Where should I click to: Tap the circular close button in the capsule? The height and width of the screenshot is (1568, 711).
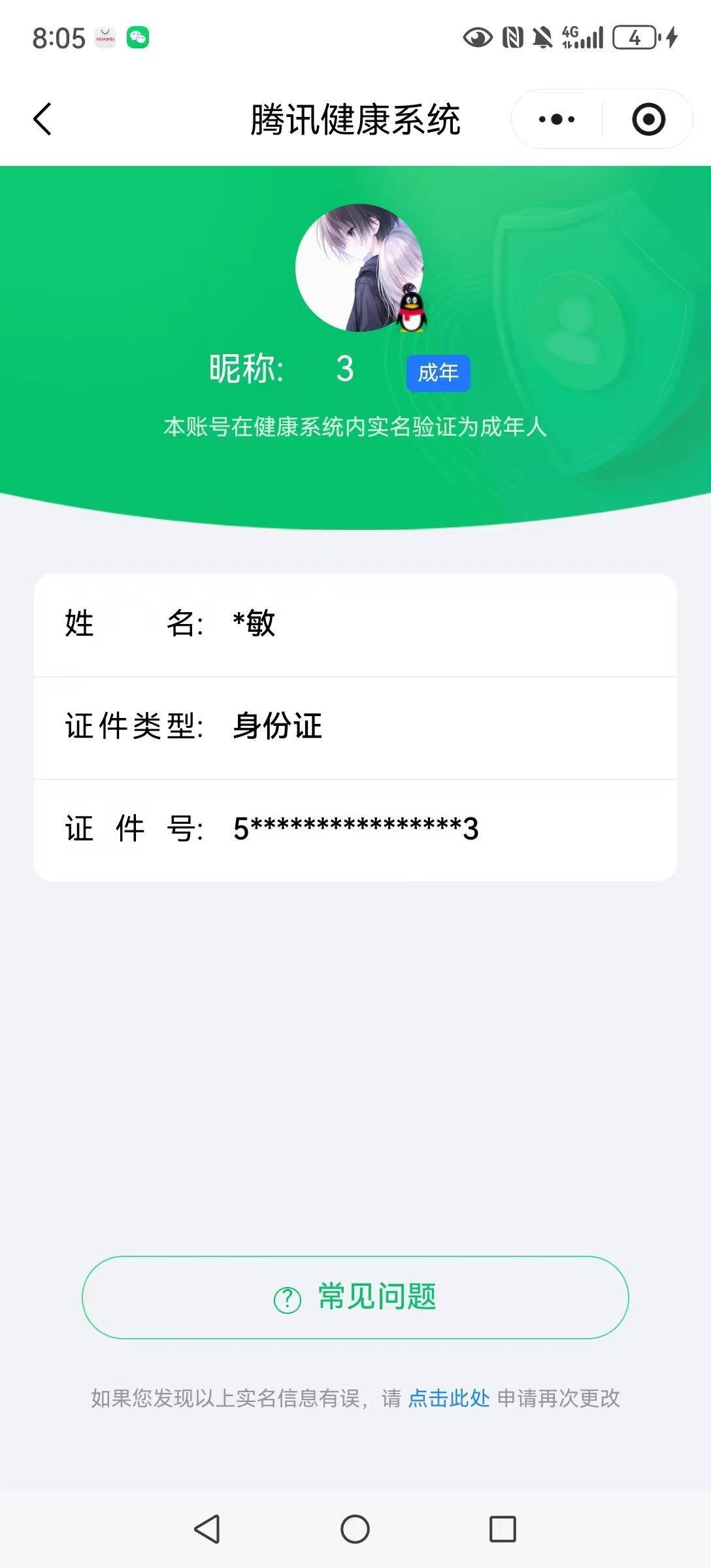648,118
